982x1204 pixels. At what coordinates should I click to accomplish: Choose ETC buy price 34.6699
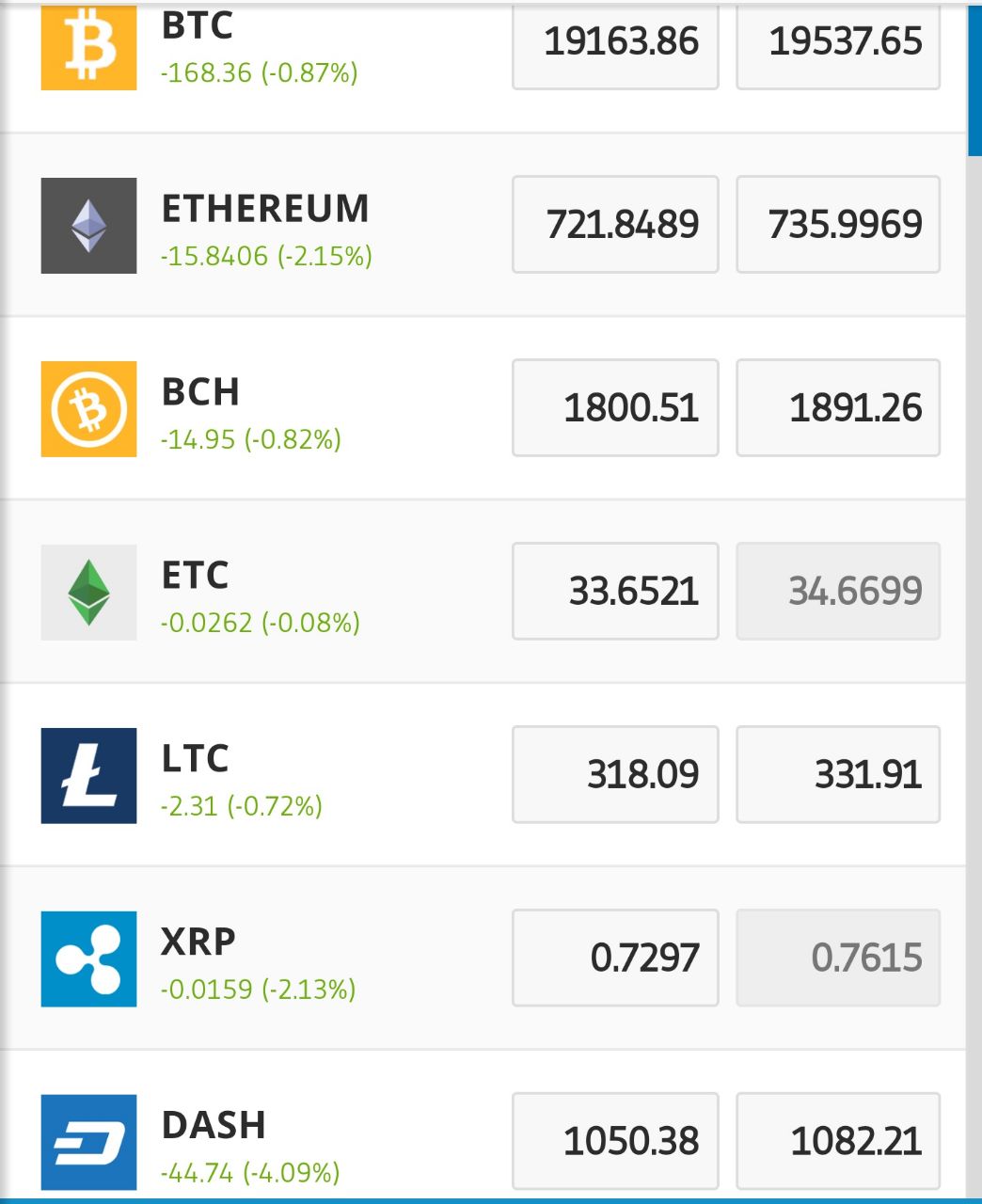pos(838,592)
